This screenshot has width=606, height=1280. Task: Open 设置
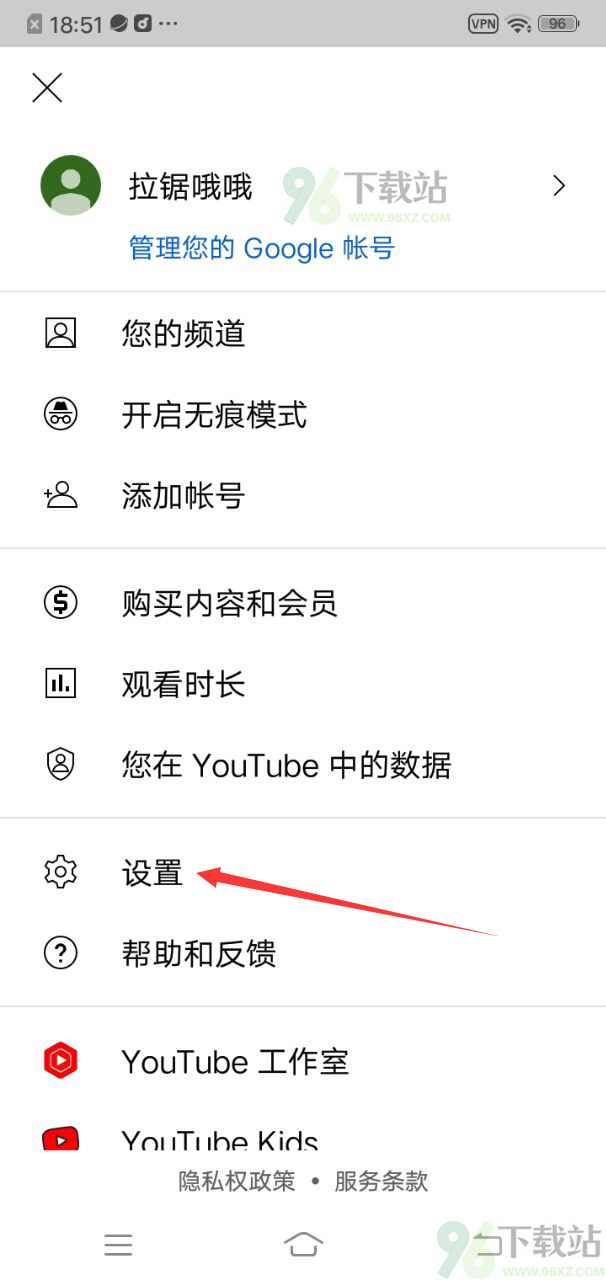coord(303,873)
